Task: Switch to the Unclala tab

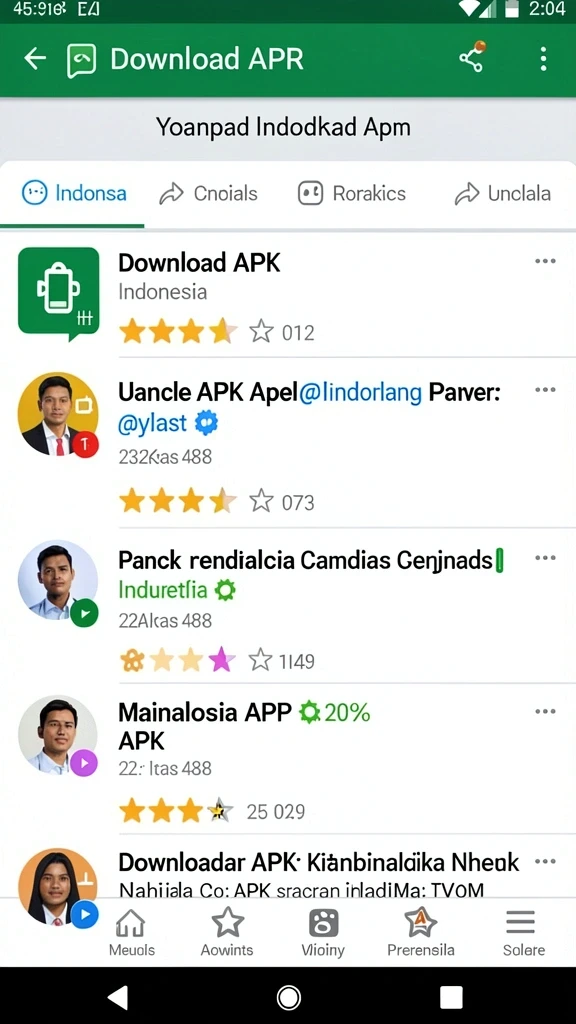Action: coord(503,193)
